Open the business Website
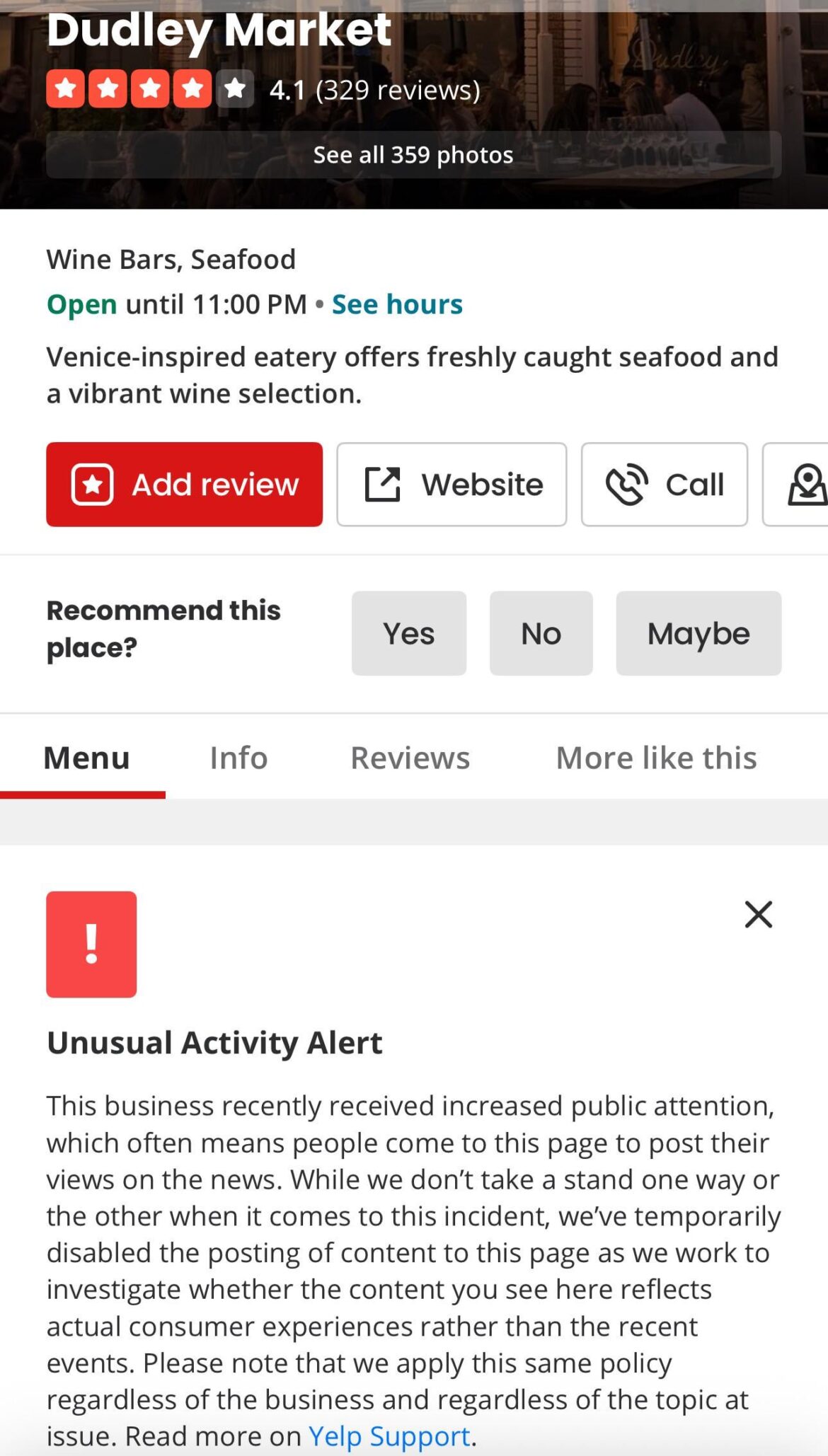The image size is (828, 1456). [x=452, y=485]
